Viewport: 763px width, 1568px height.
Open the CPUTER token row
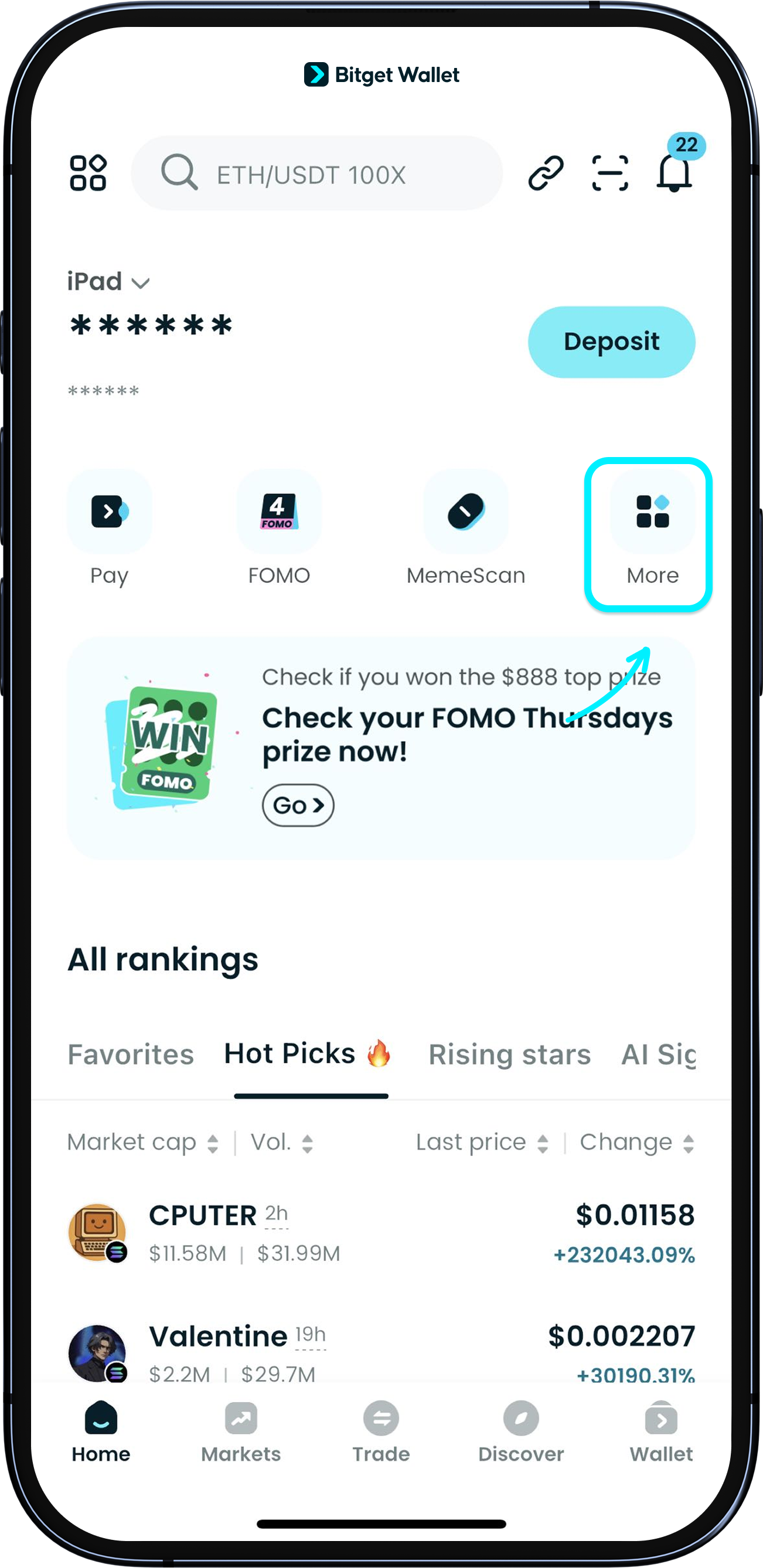coord(381,1233)
